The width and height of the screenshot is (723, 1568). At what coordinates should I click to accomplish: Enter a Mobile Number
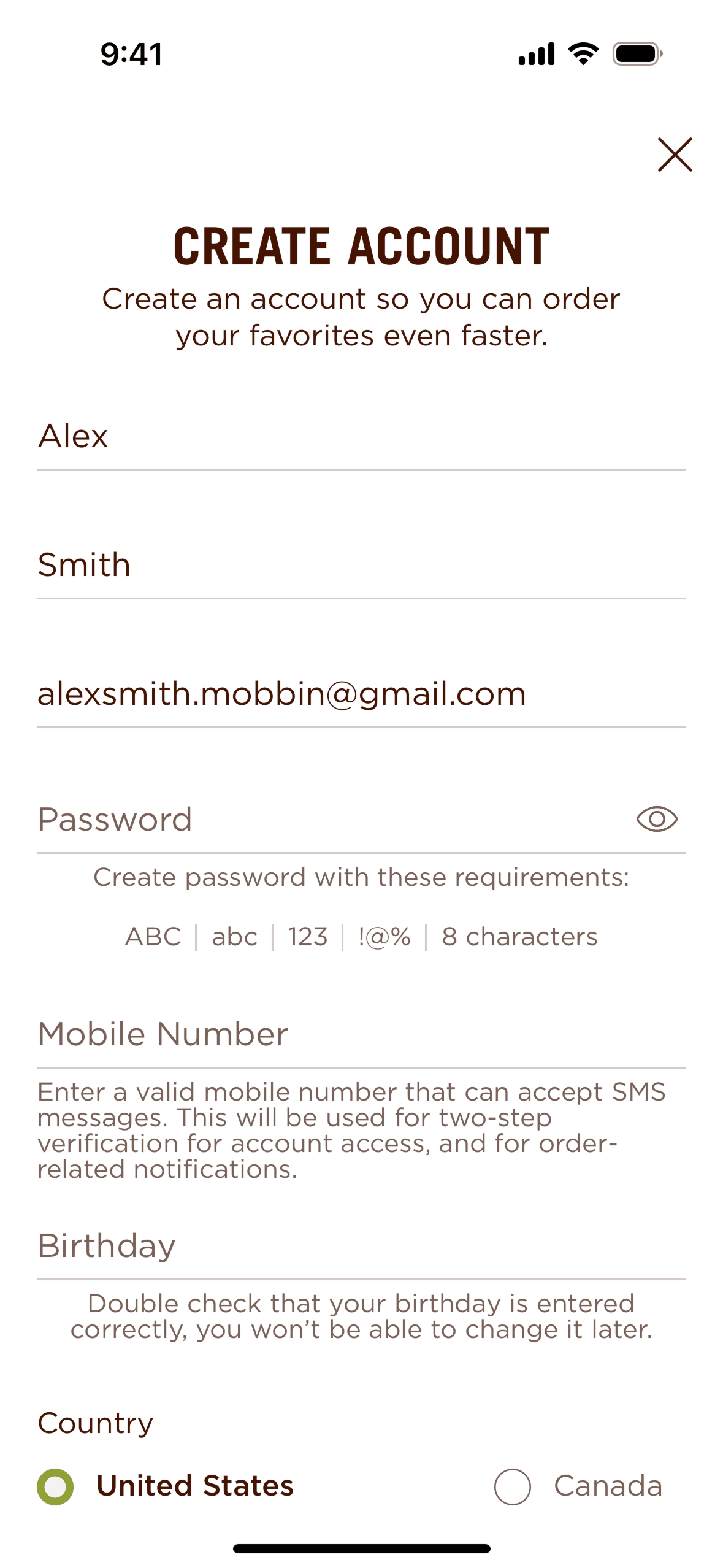point(361,1034)
